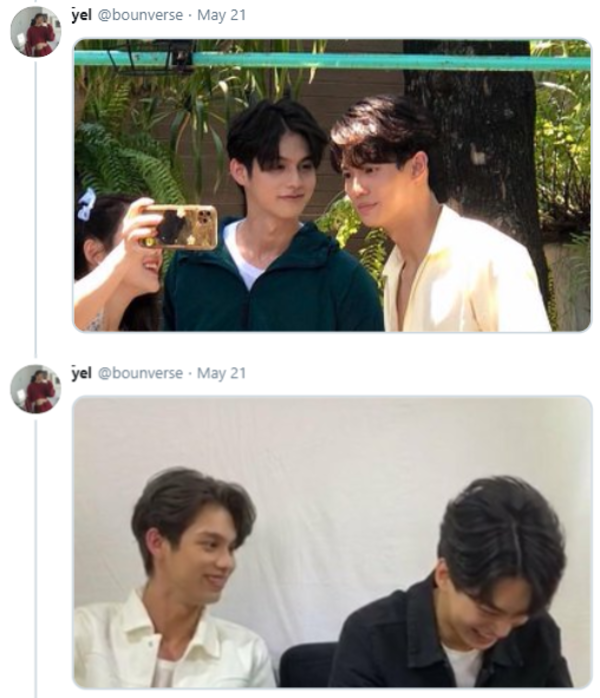This screenshot has height=698, width=600.
Task: Open the outdoor selfie photo in first tweet
Action: point(332,185)
